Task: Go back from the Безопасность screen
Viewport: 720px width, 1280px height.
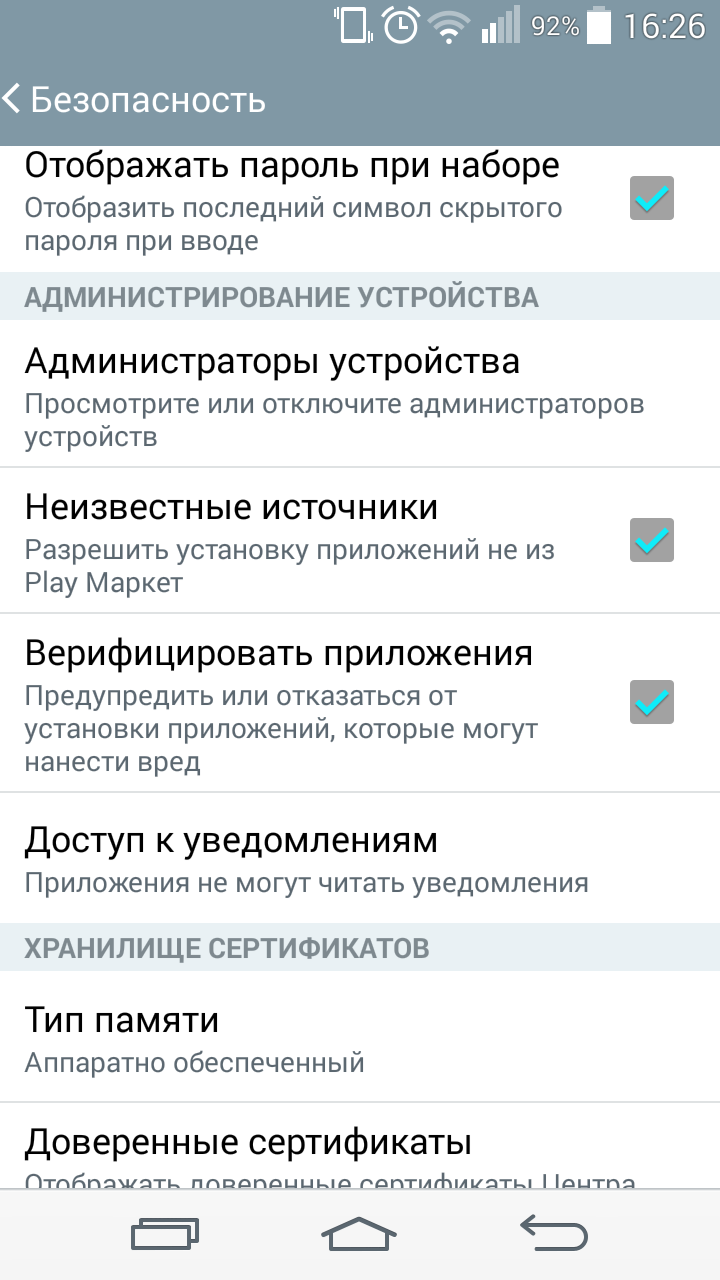Action: pyautogui.click(x=134, y=99)
